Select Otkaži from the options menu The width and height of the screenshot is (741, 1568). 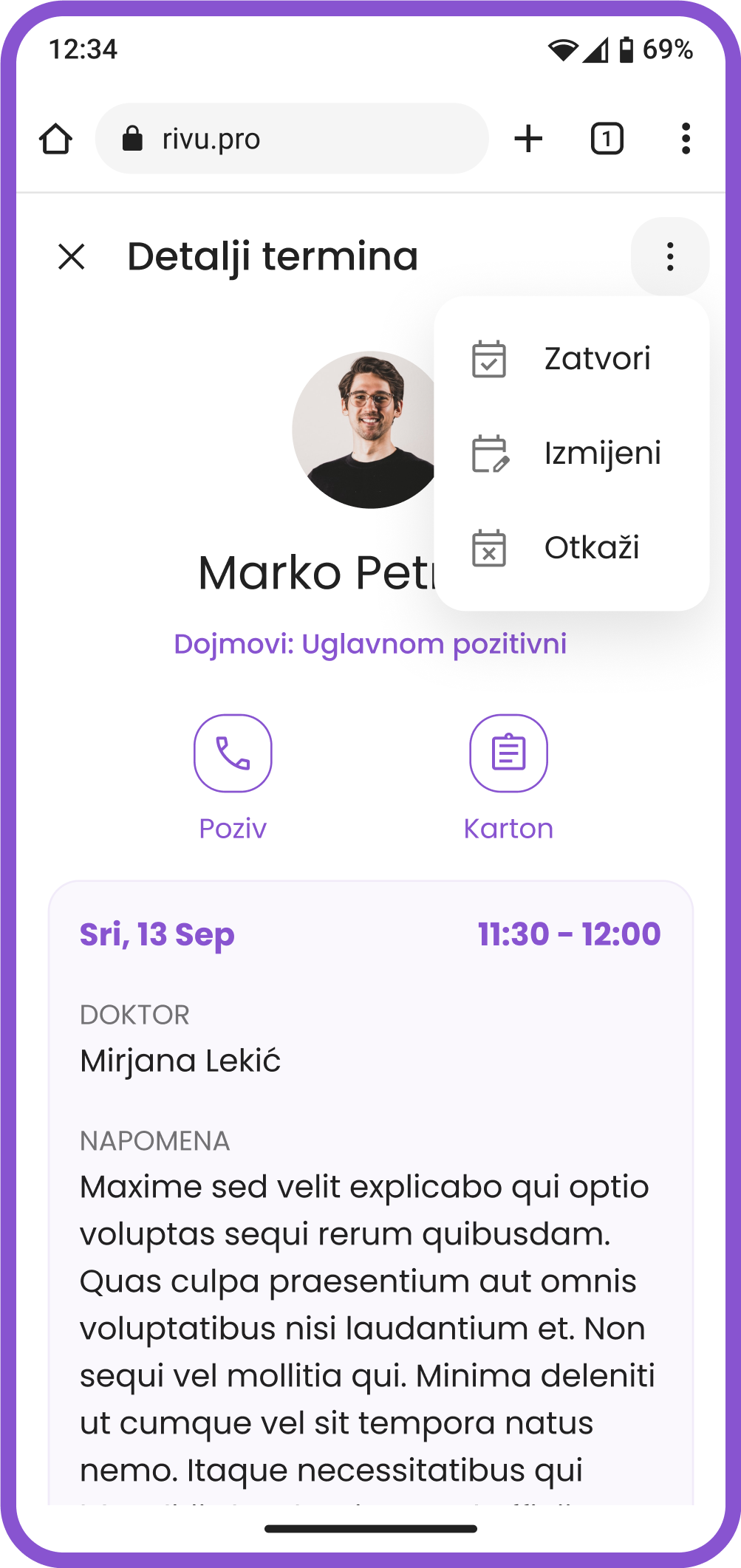[593, 548]
